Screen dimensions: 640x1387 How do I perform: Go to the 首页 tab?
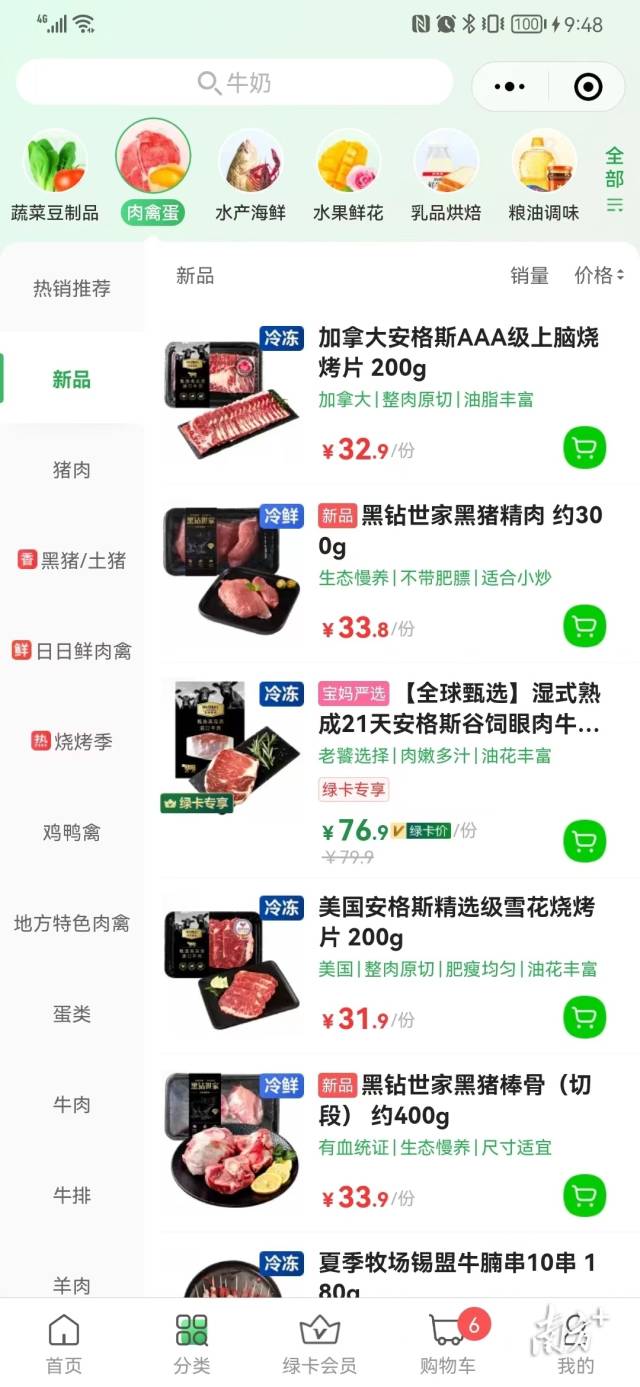tap(64, 1345)
